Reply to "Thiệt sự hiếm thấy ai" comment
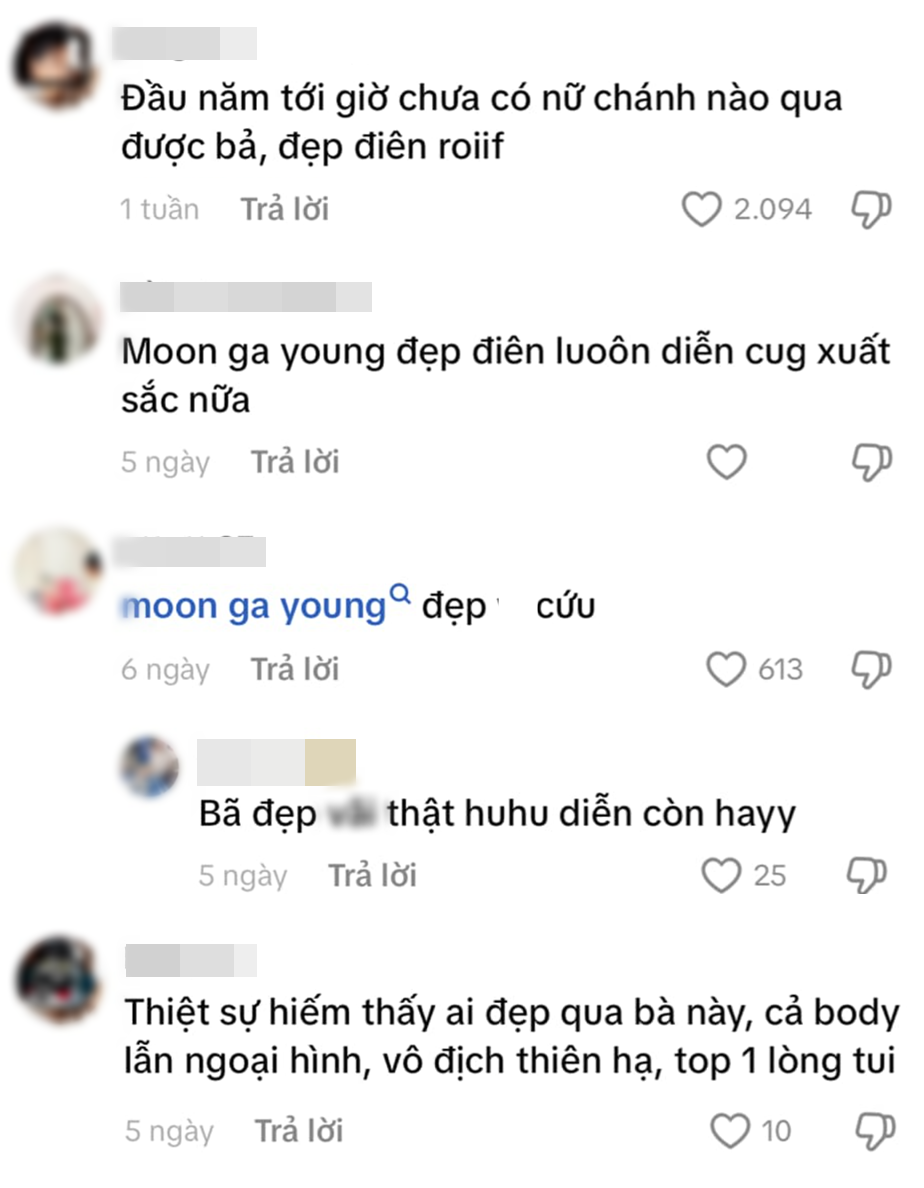This screenshot has height=1188, width=924. [x=298, y=1131]
